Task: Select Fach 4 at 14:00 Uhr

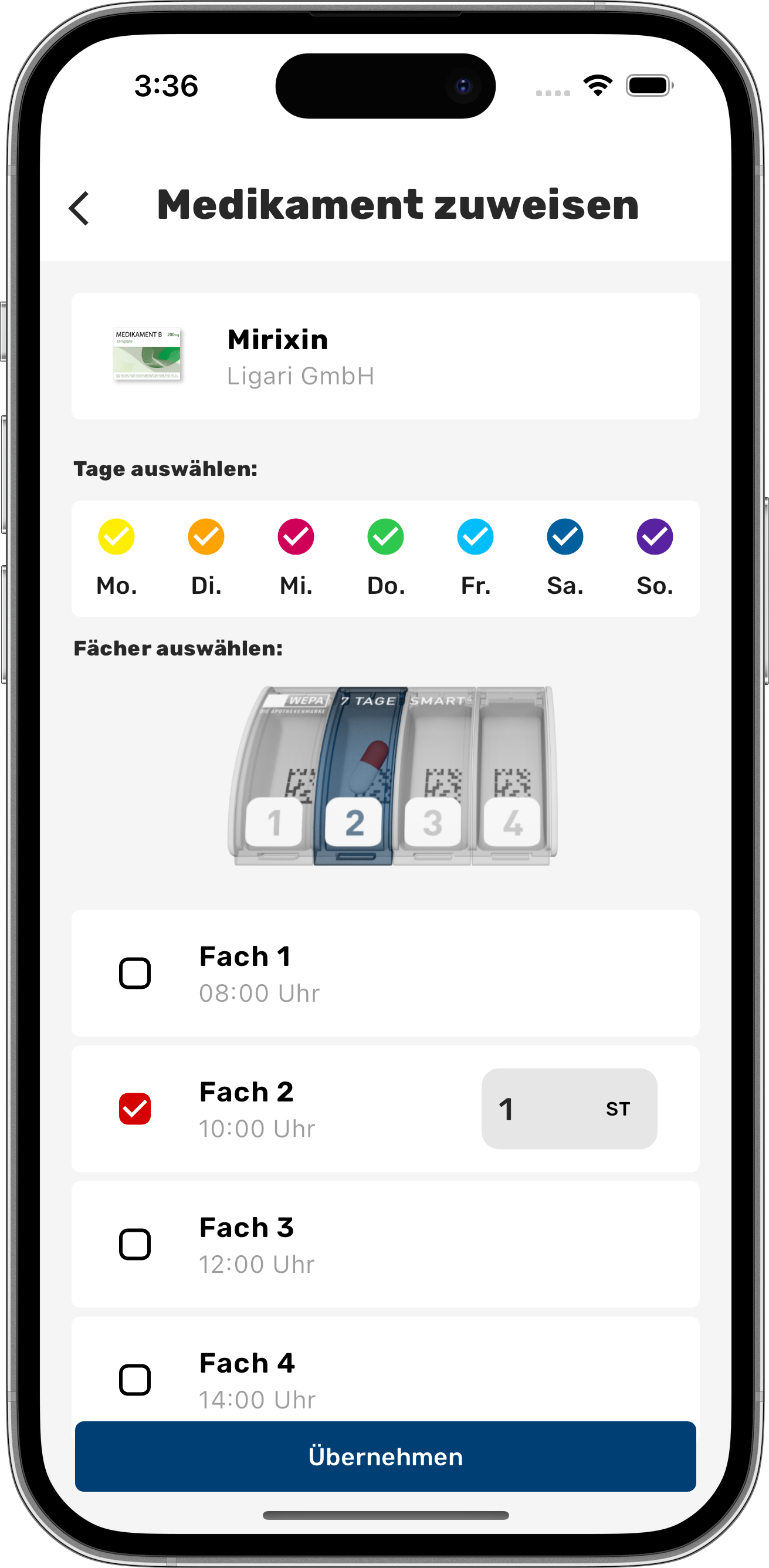Action: pyautogui.click(x=135, y=1379)
